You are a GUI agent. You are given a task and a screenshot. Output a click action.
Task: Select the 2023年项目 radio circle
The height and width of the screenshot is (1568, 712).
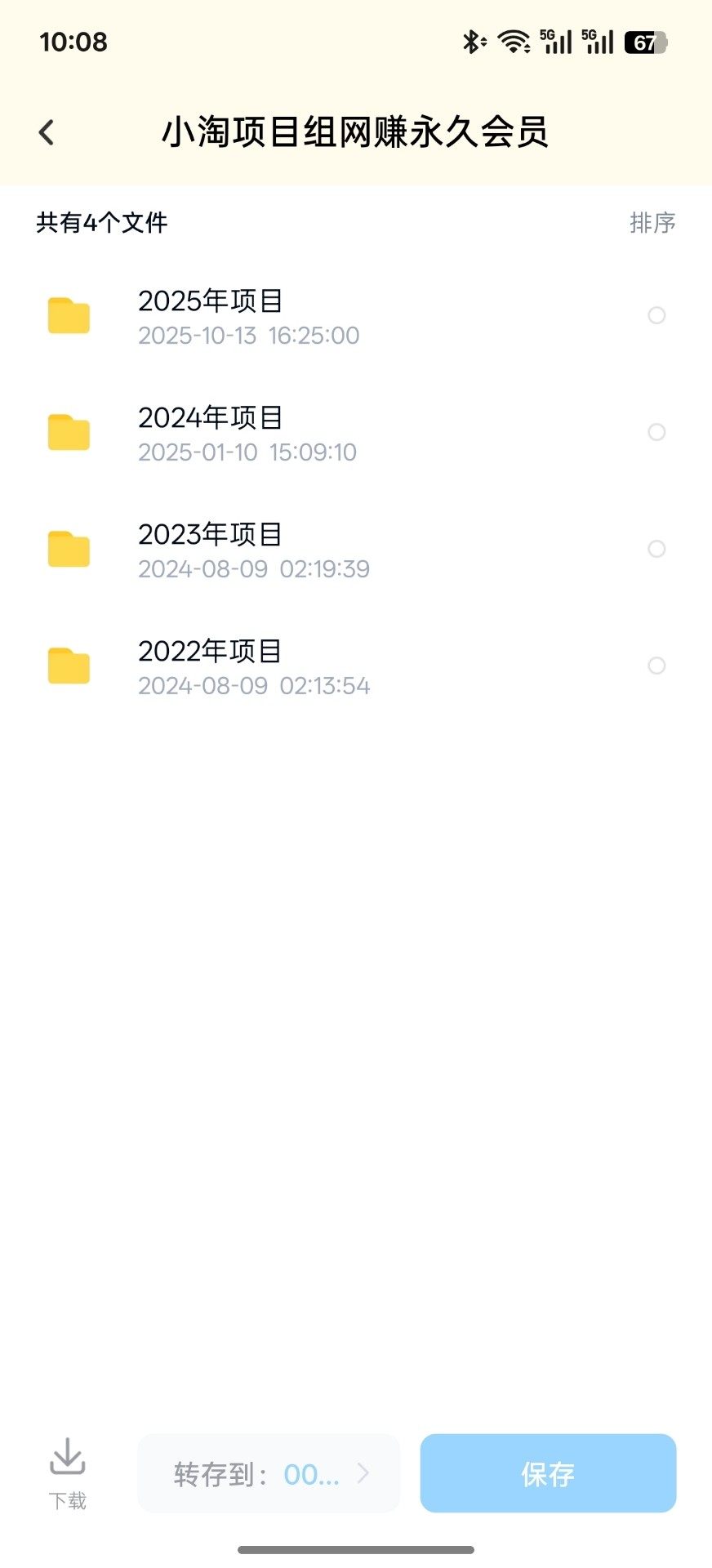pyautogui.click(x=656, y=549)
